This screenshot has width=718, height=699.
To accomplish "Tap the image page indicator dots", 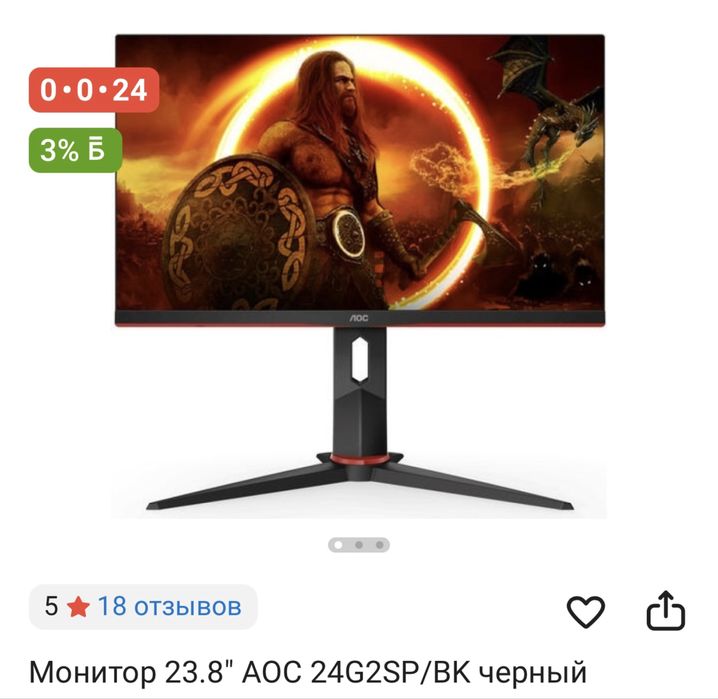I will [x=359, y=545].
